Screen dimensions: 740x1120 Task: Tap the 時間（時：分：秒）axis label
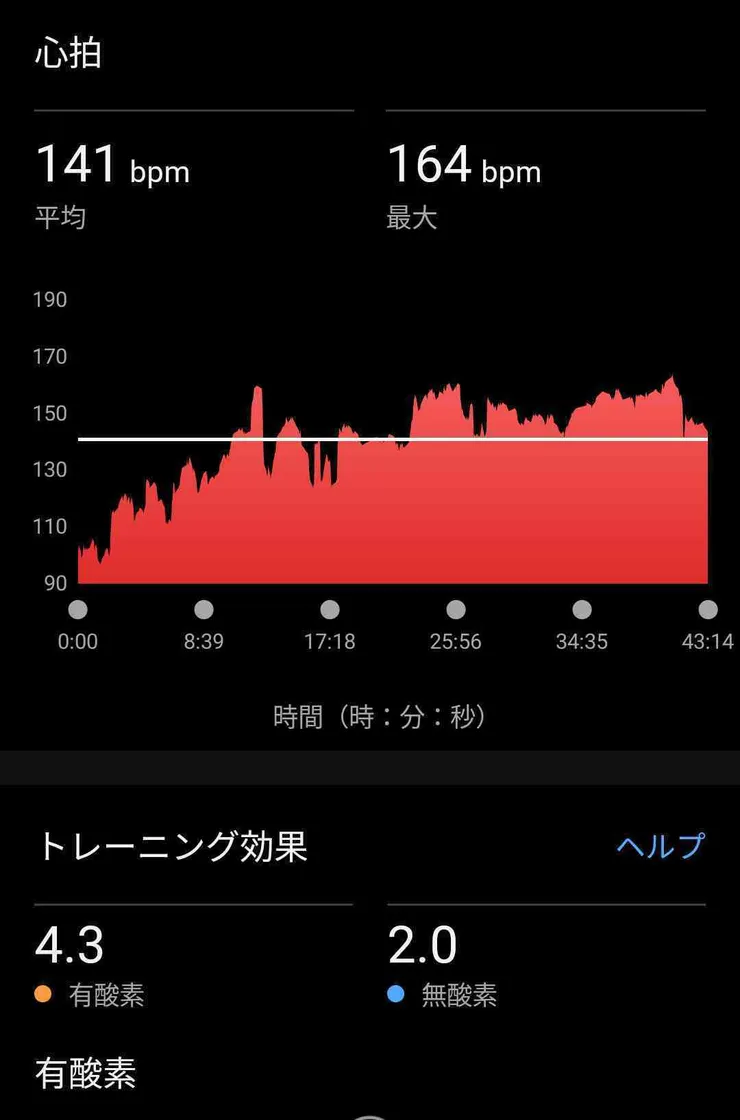pyautogui.click(x=380, y=716)
